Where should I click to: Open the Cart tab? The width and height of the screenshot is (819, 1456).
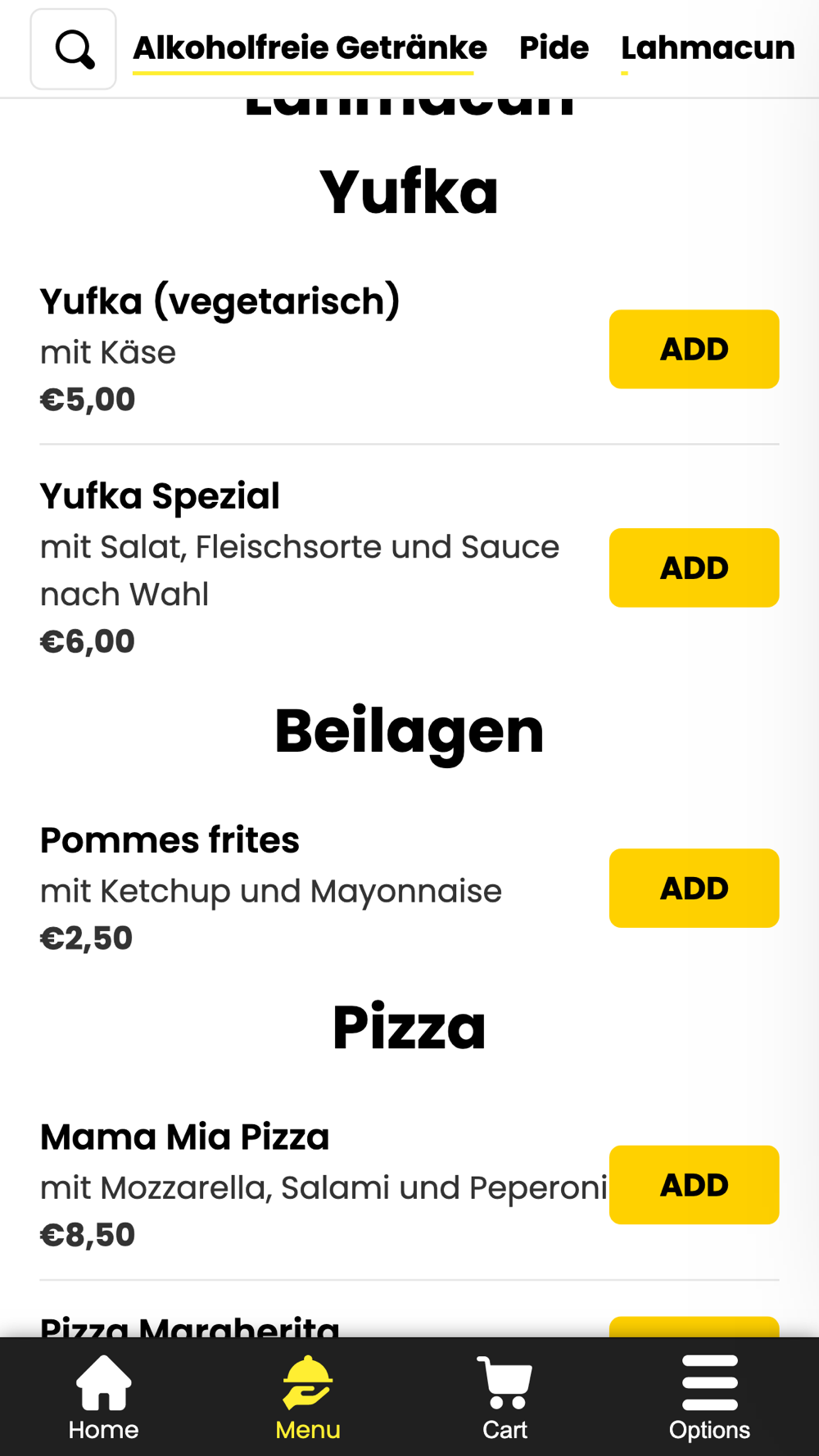pyautogui.click(x=505, y=1398)
